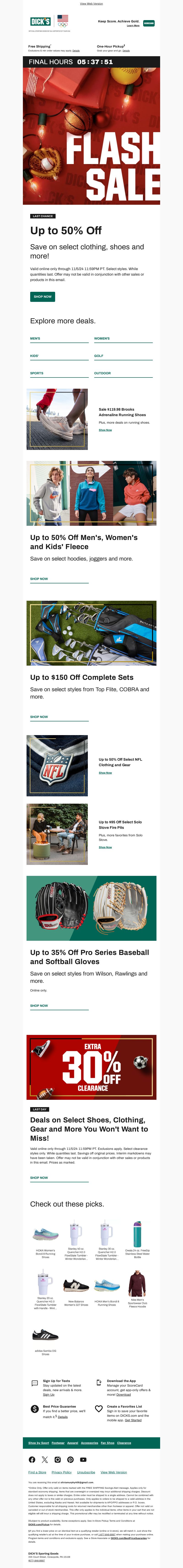Screen dimensions: 183x1568
Task: Tap Shop Now for Brooks Adrenaline Running Shoes
Action: point(105,430)
